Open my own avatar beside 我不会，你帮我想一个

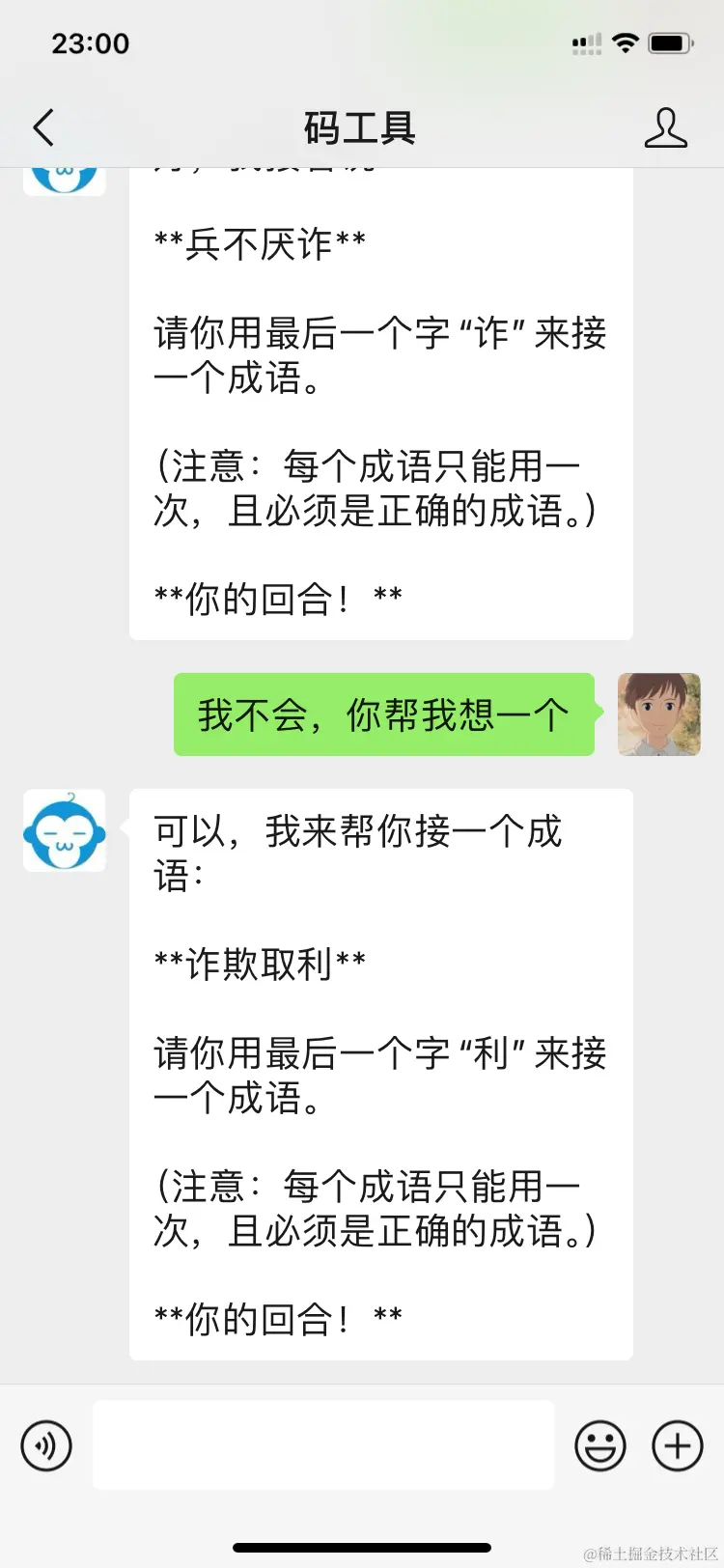coord(658,714)
